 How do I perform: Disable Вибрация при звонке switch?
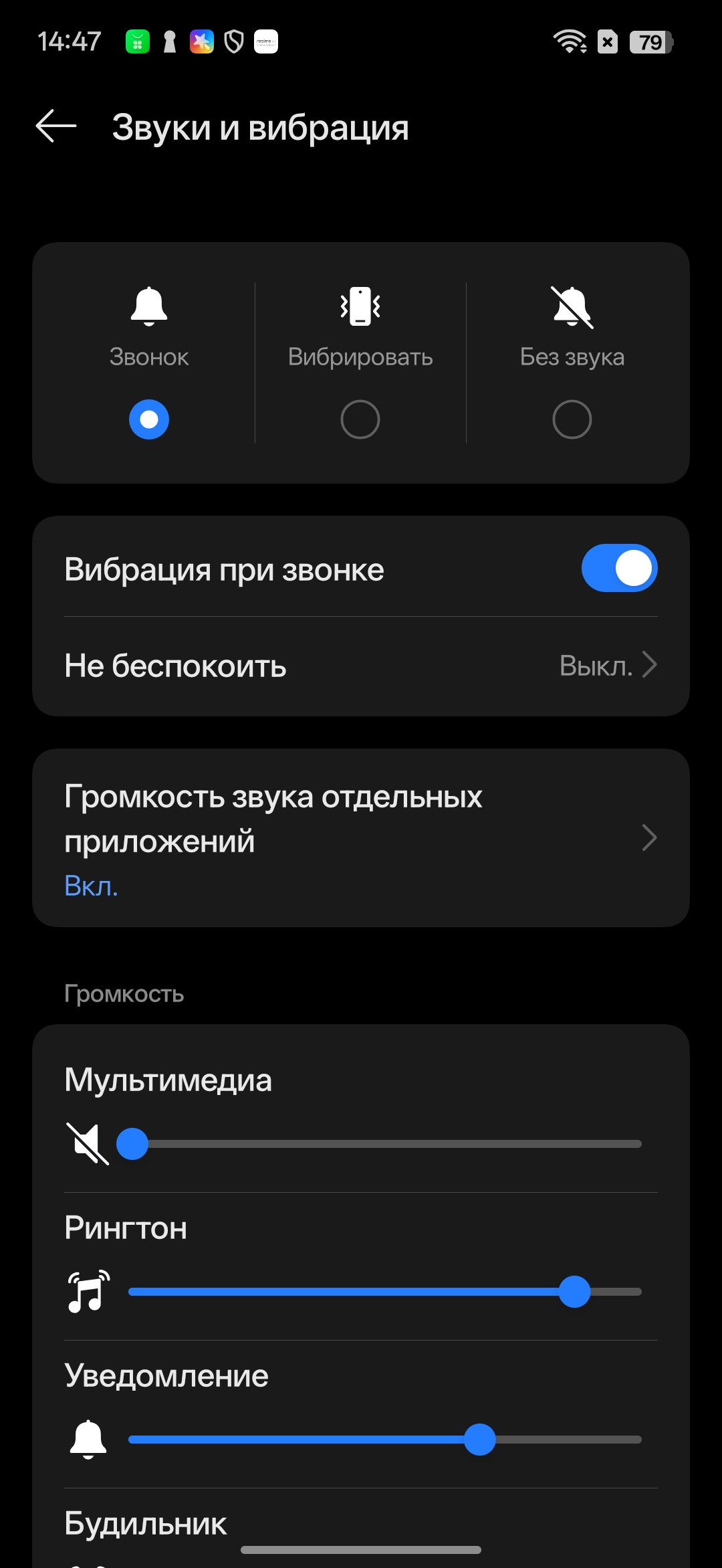click(619, 569)
